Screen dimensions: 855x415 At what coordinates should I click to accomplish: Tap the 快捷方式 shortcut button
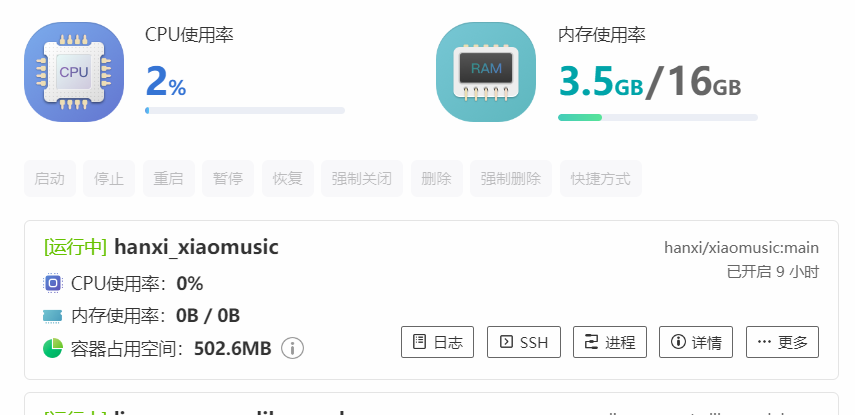point(600,179)
